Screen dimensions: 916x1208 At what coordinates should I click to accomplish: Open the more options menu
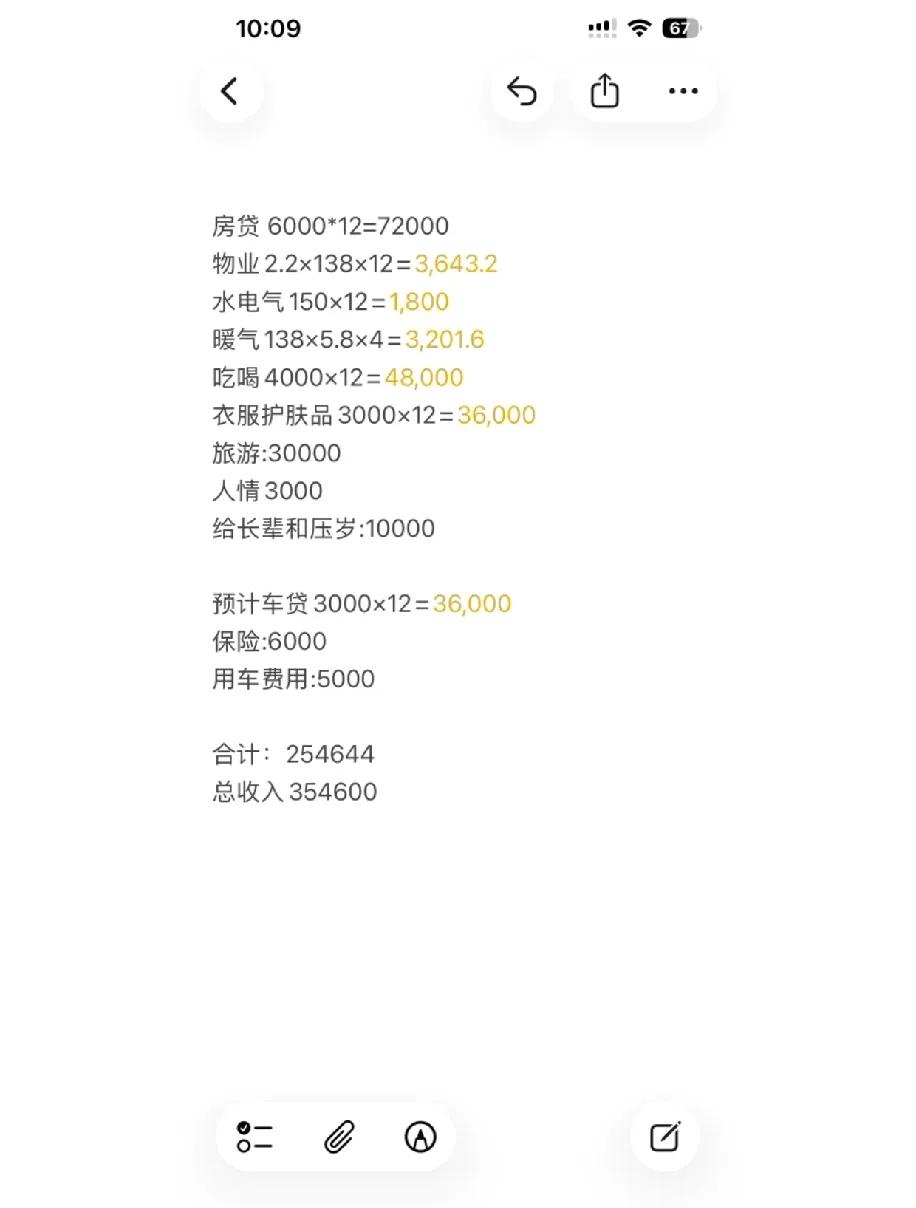click(682, 90)
